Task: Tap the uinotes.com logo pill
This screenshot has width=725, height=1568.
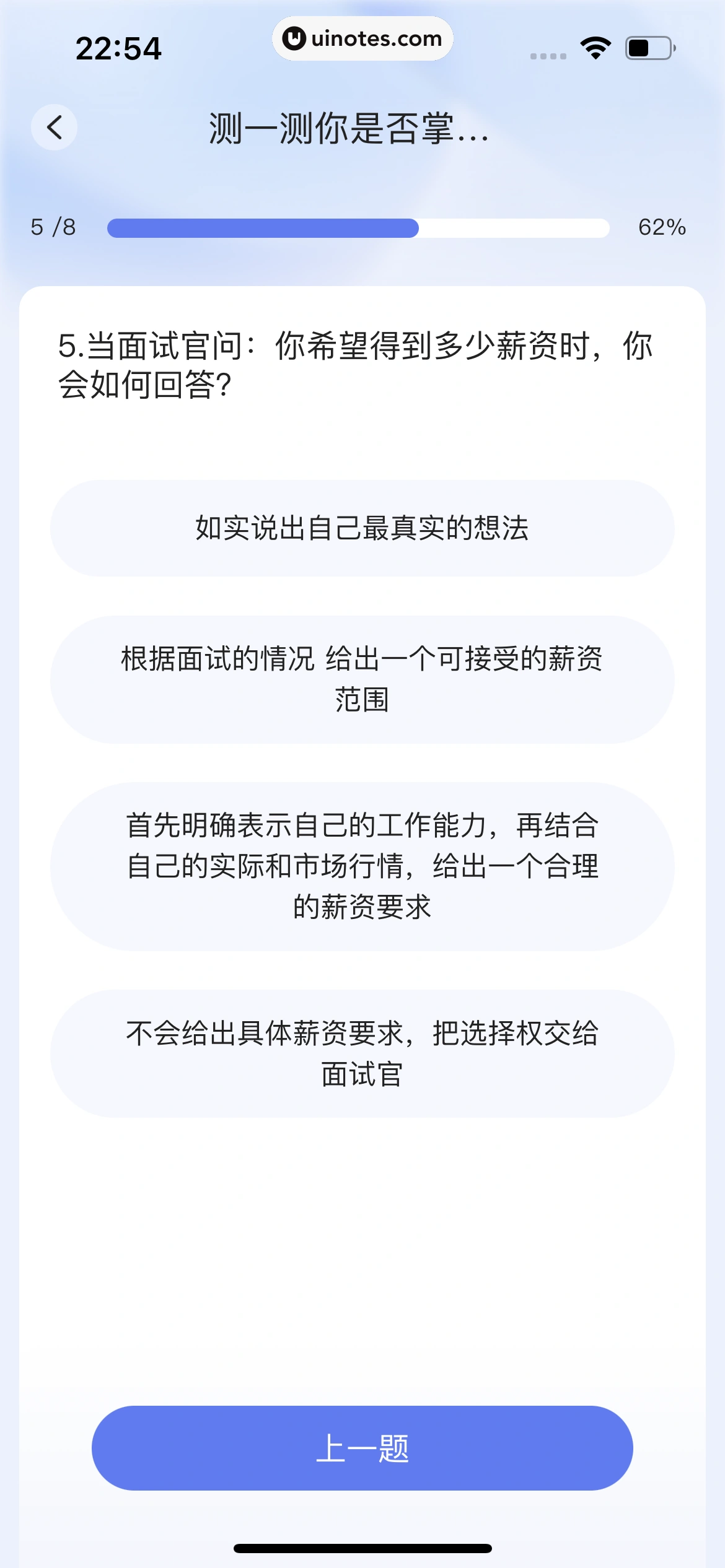Action: coord(362,38)
